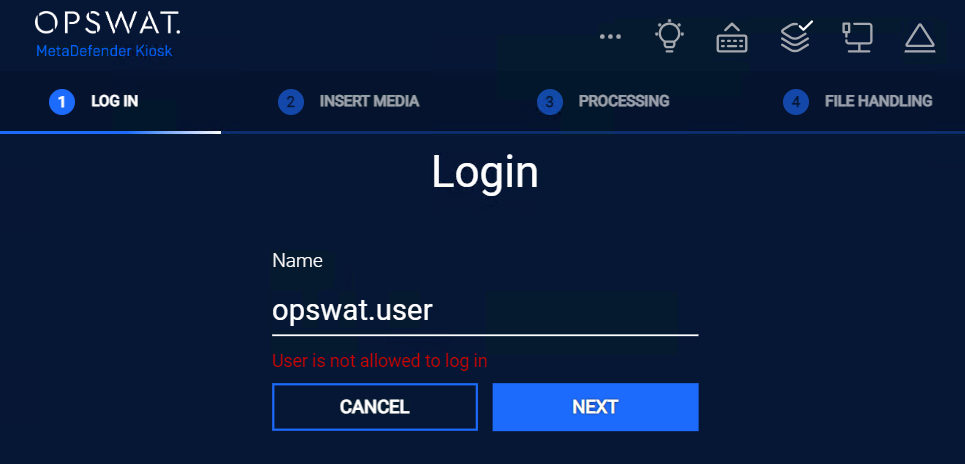The height and width of the screenshot is (464, 965).
Task: Select the File Handling step
Action: 858,102
